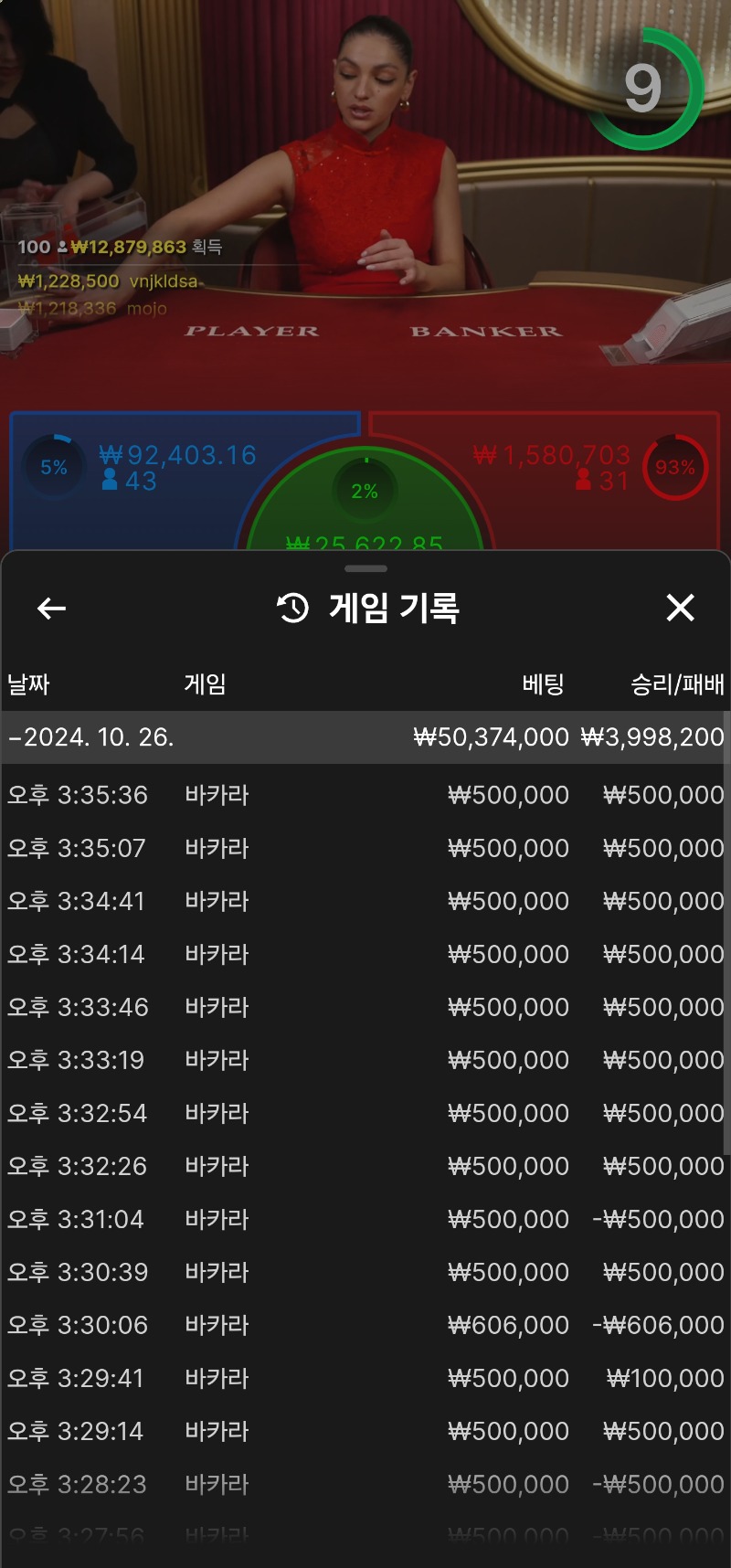View details of the 오후 3:34:14 round
The width and height of the screenshot is (731, 1568).
click(x=365, y=954)
